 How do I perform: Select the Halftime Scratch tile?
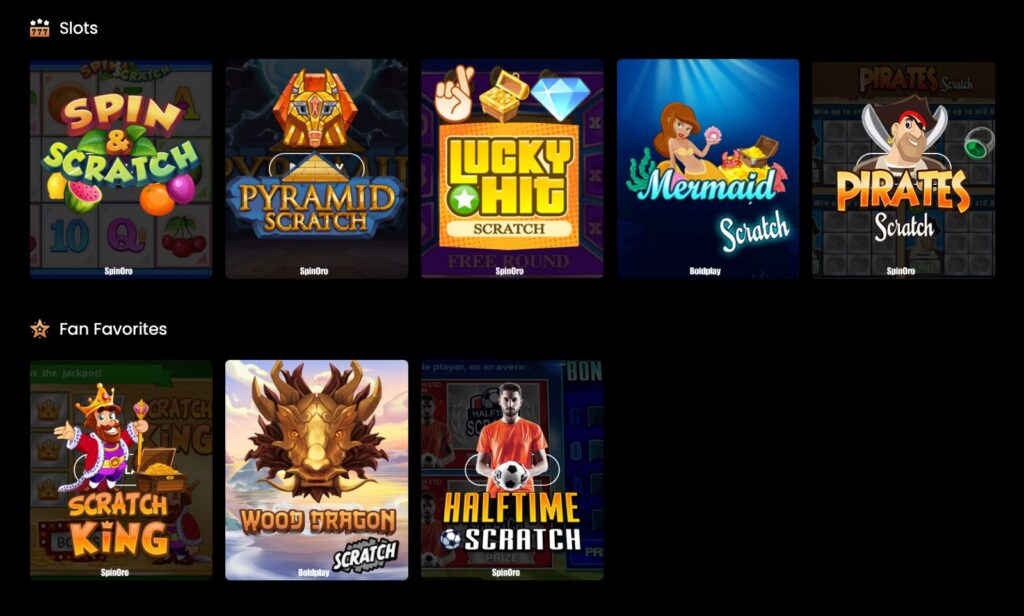[x=512, y=469]
